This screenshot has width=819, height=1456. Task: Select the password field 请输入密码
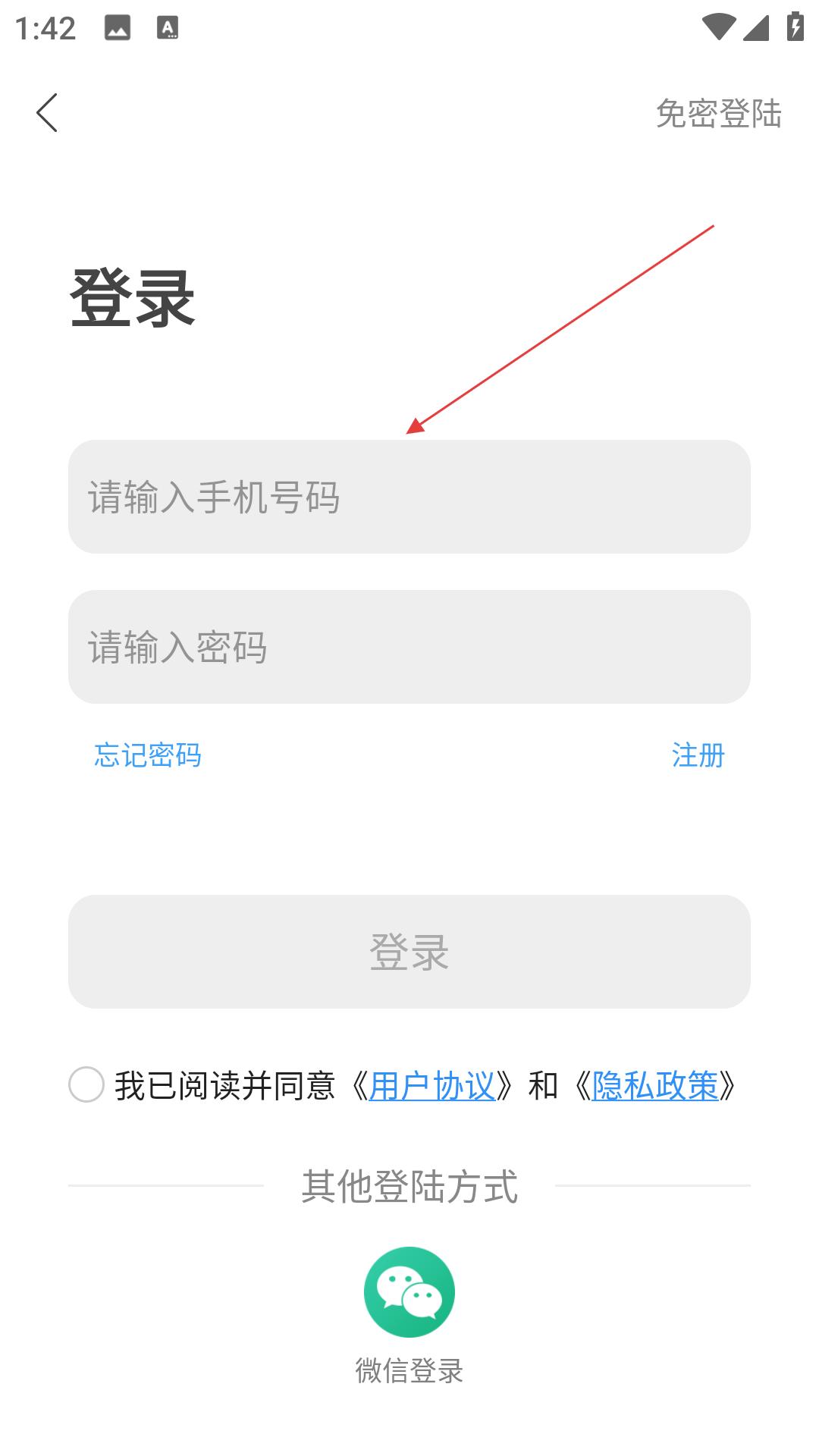pyautogui.click(x=409, y=647)
